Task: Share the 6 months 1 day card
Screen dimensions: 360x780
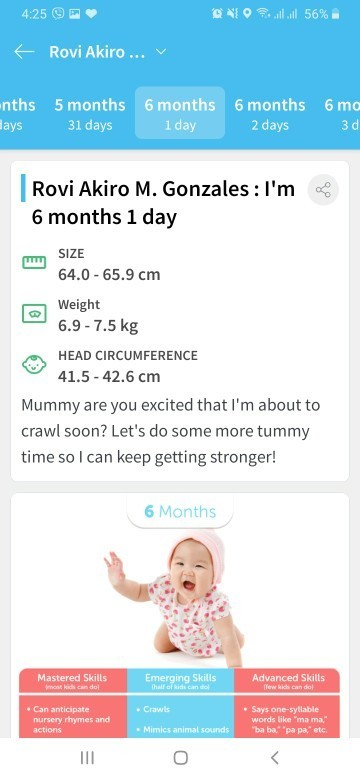Action: (323, 190)
